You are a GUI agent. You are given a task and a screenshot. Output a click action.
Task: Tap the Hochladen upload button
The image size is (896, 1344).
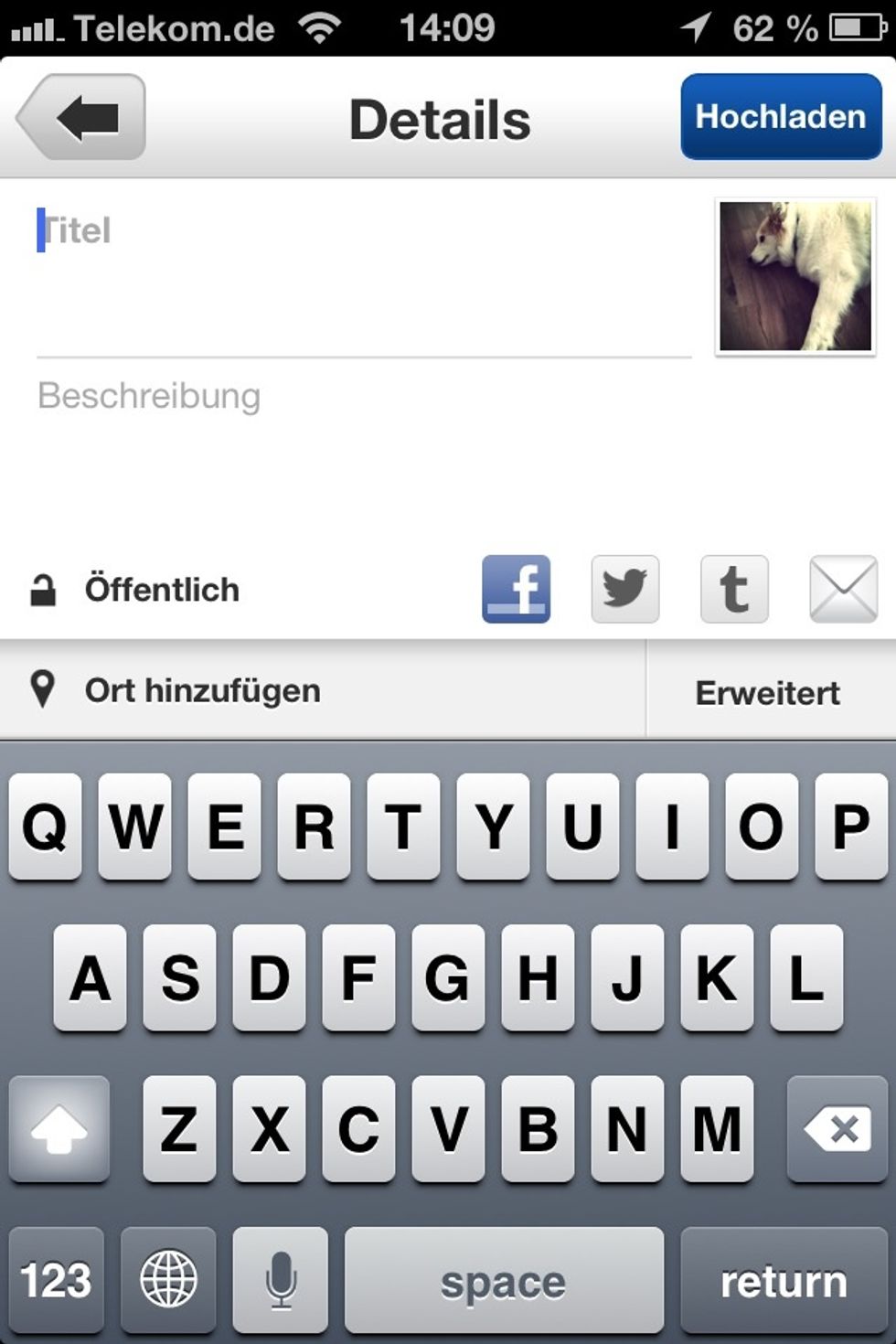781,117
